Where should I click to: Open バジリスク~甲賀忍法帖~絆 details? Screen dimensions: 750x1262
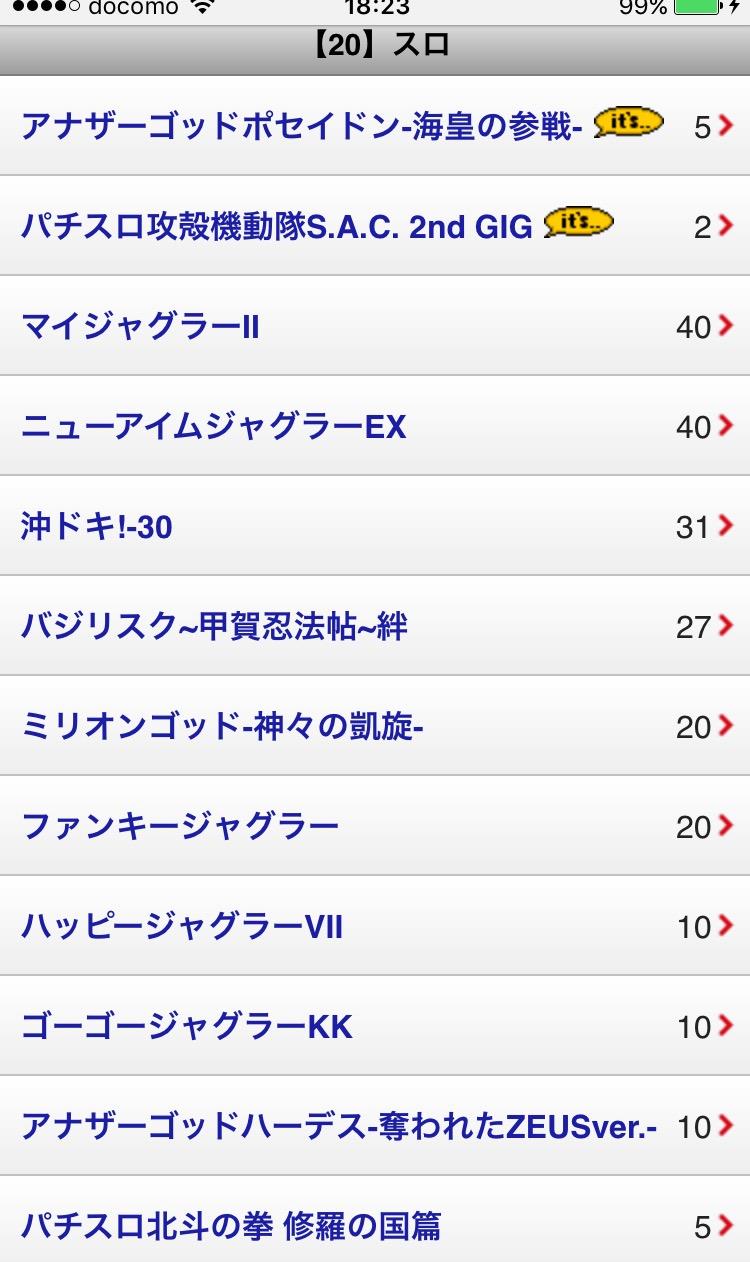pos(375,626)
